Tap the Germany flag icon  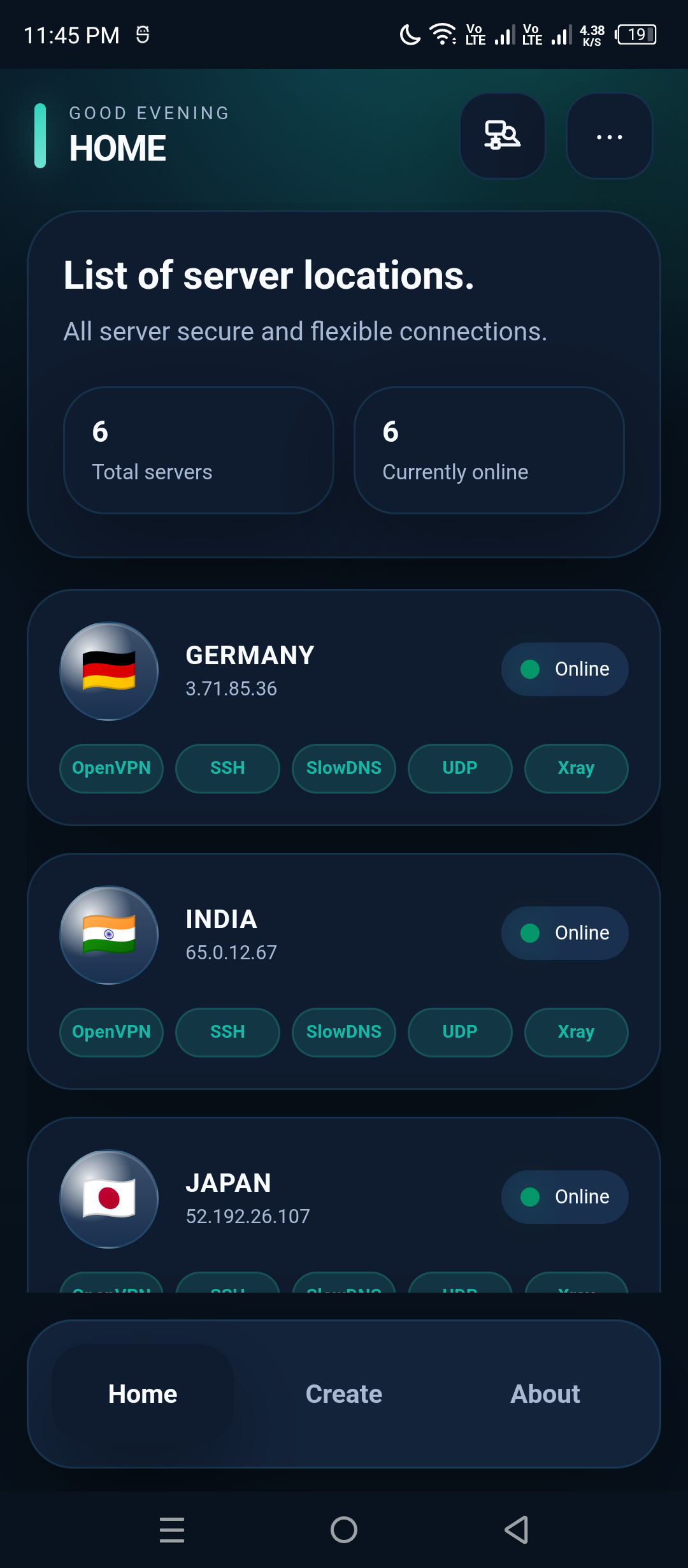(108, 671)
